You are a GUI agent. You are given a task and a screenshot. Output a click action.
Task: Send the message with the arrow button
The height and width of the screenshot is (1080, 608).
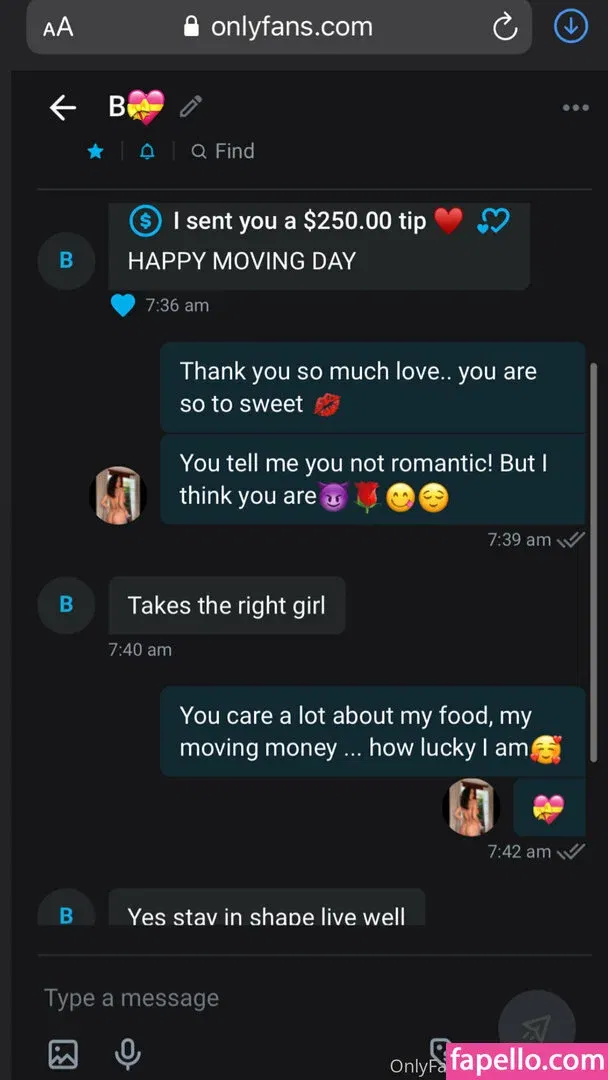537,1026
